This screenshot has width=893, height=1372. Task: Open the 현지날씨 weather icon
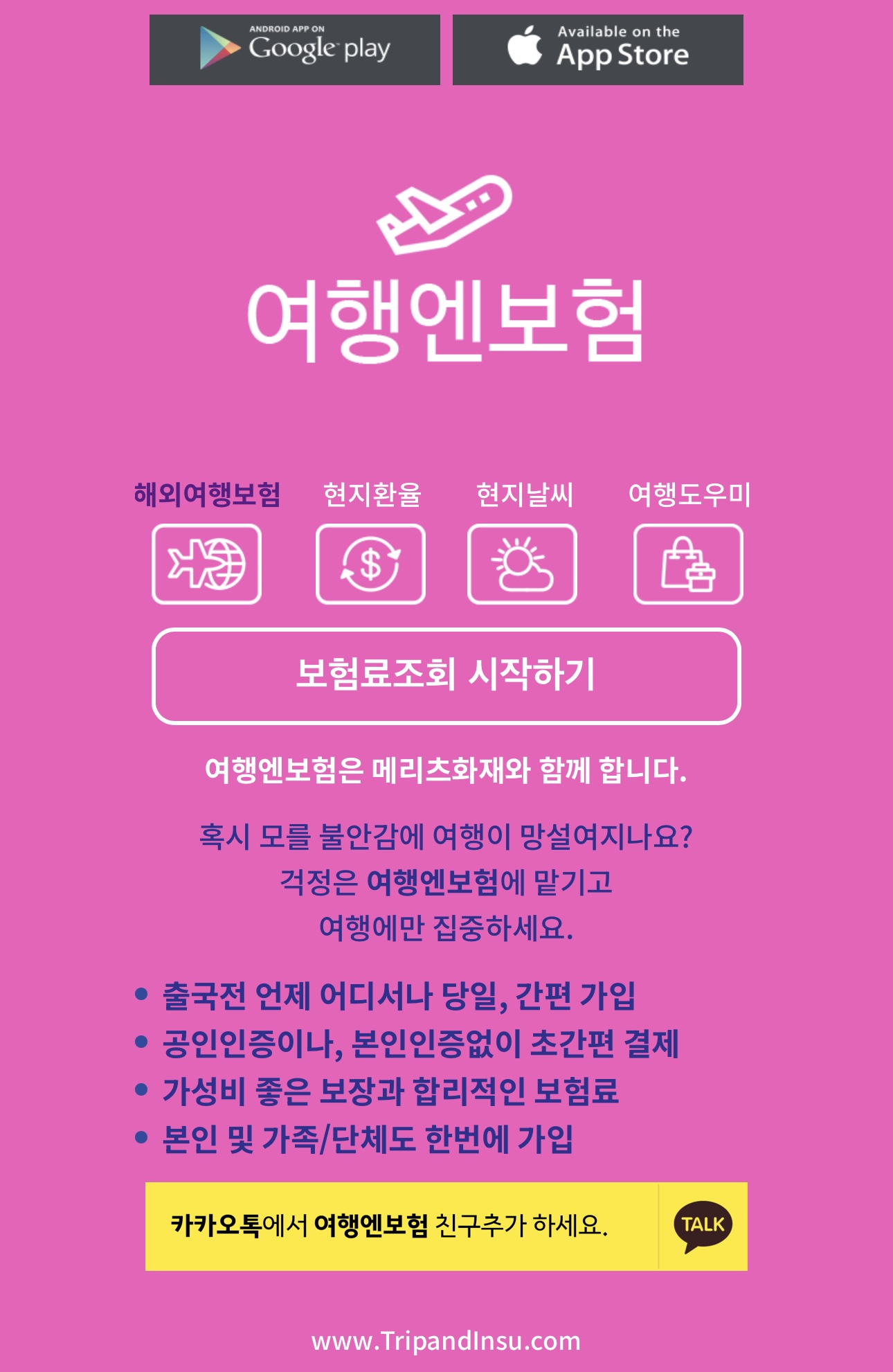(523, 564)
